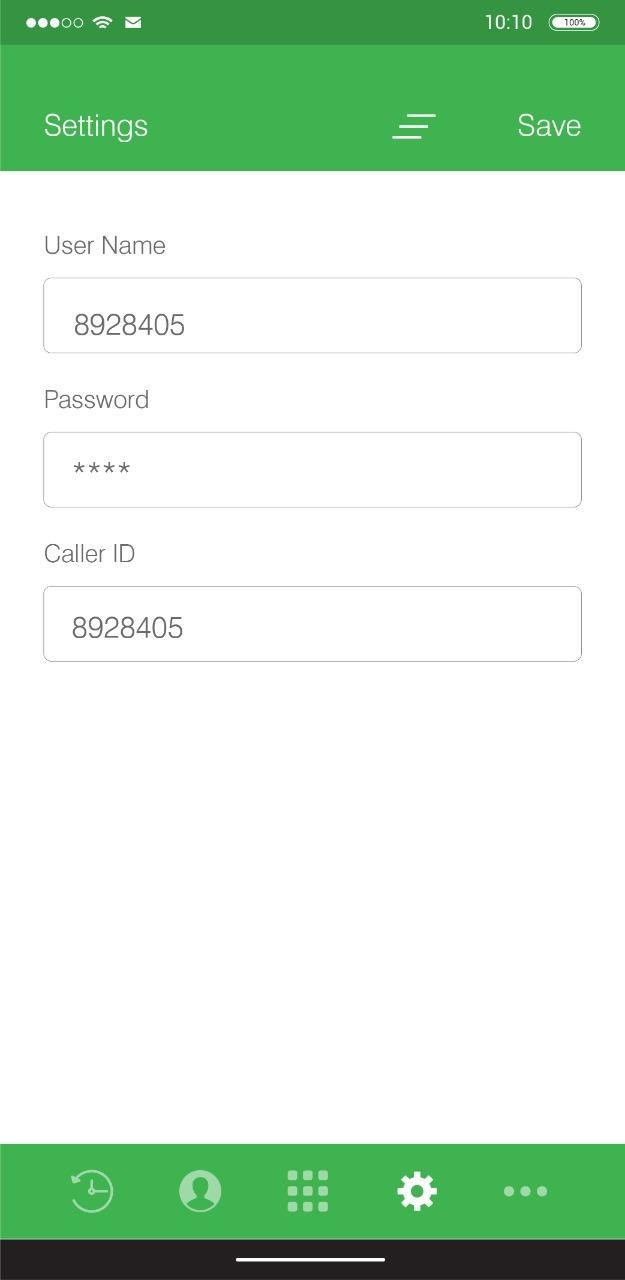Image resolution: width=625 pixels, height=1280 pixels.
Task: Open the contacts tab
Action: (x=200, y=1191)
